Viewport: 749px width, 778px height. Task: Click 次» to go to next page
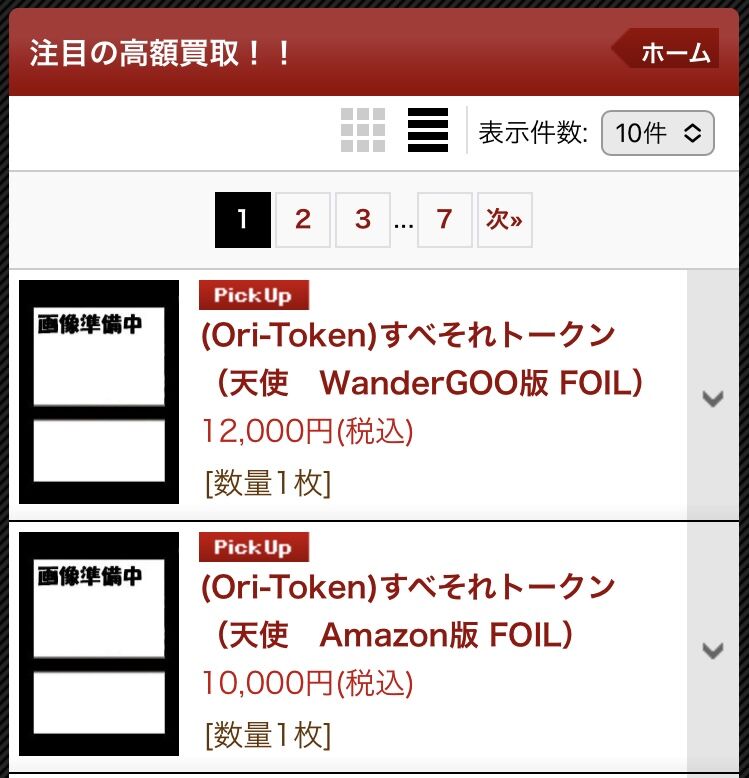pos(504,219)
